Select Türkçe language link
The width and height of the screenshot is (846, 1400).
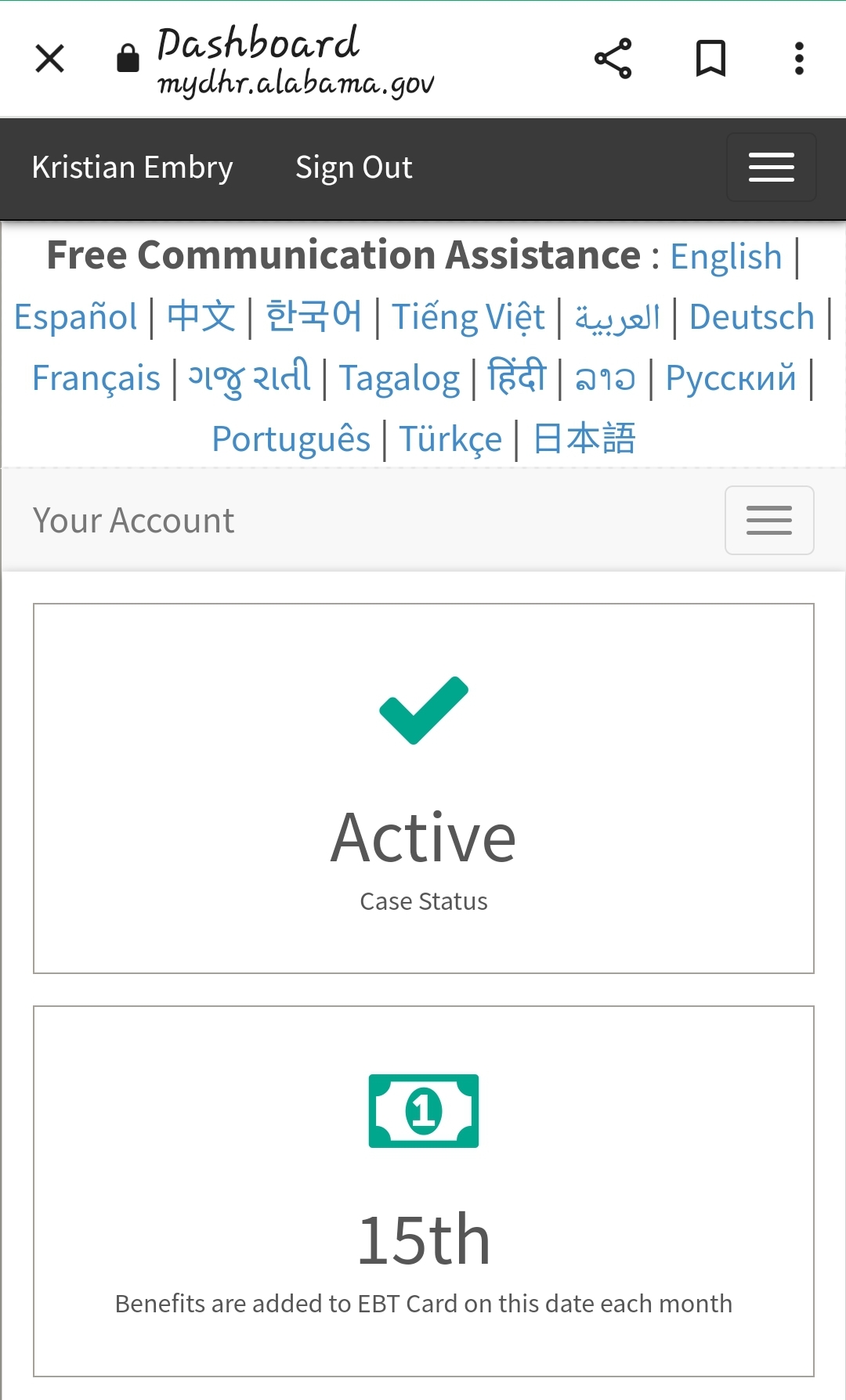coord(450,439)
